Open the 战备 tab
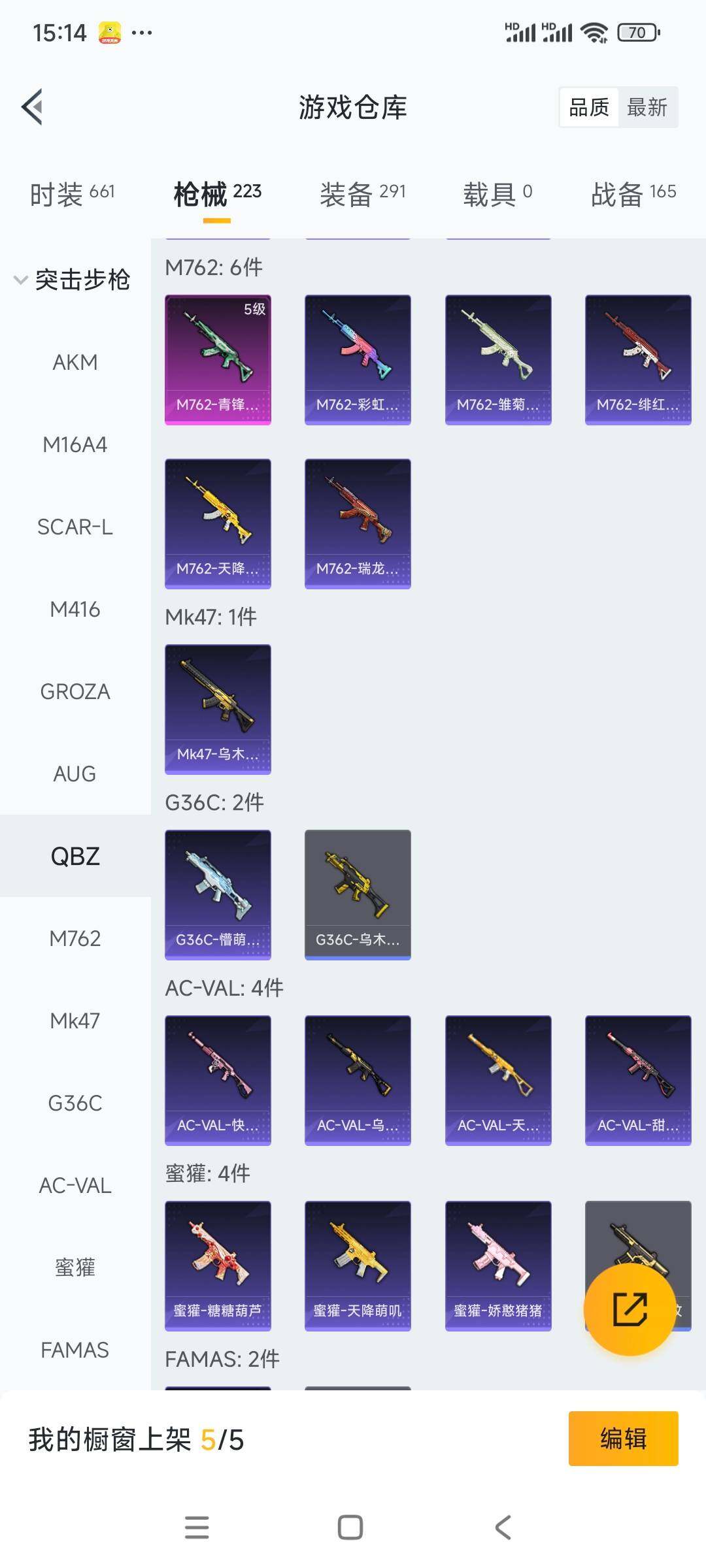Viewport: 706px width, 1568px height. [633, 194]
